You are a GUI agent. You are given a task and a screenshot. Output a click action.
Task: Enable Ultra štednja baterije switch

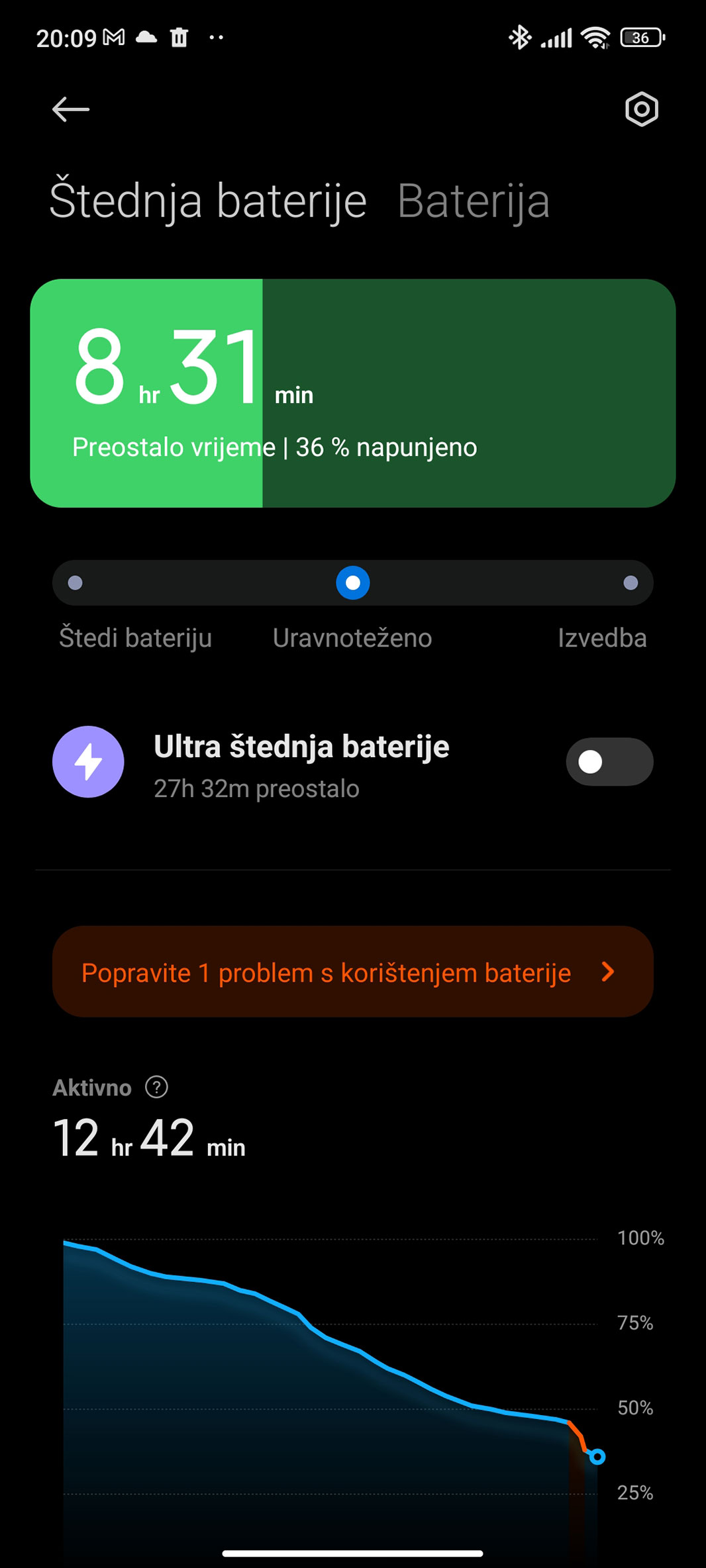click(609, 762)
